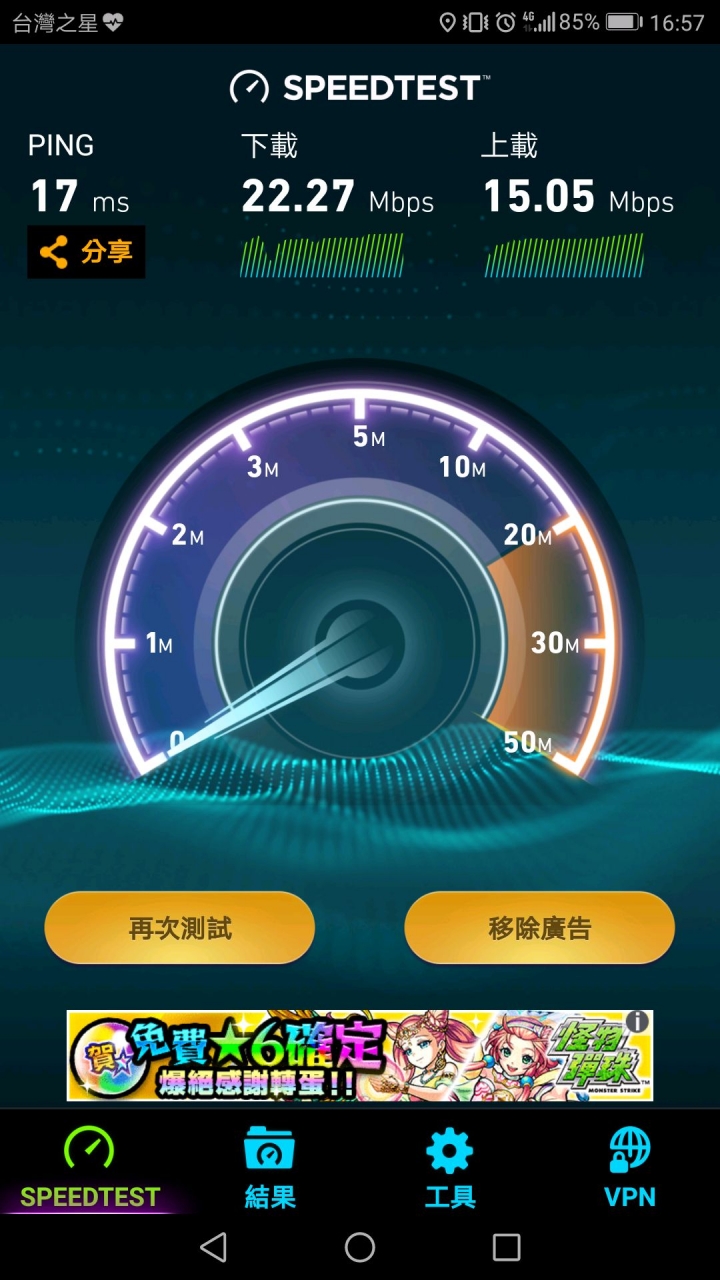Share the speed test result via 分享
Image resolution: width=720 pixels, height=1280 pixels.
pyautogui.click(x=86, y=252)
